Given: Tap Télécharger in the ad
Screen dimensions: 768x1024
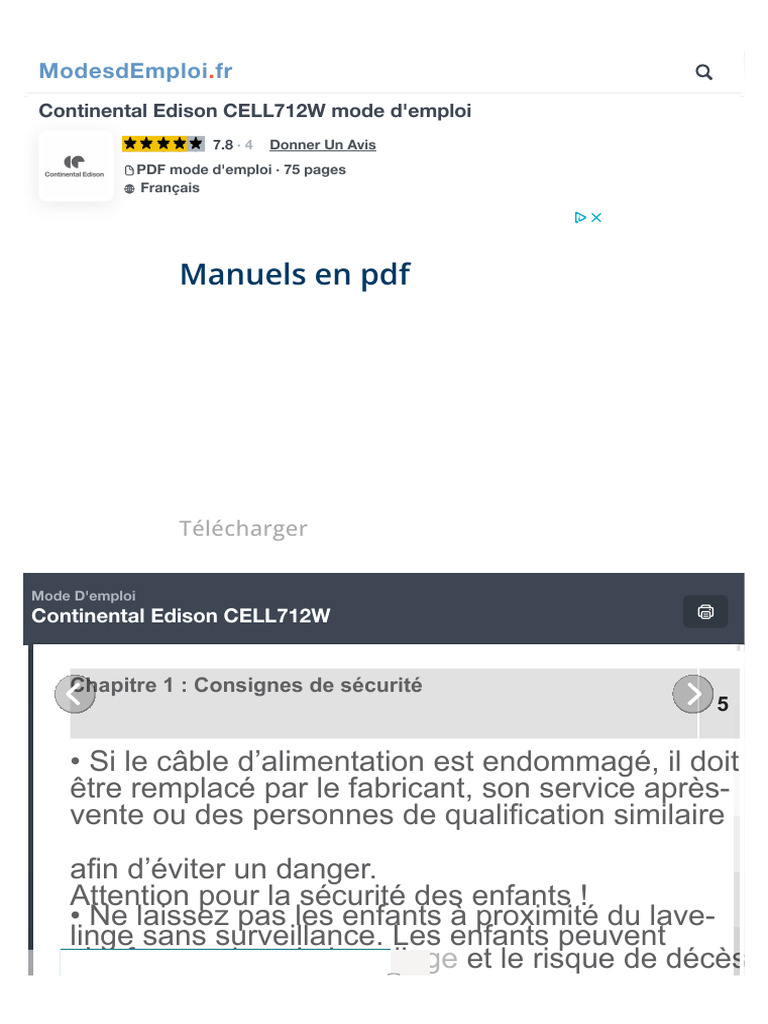Looking at the screenshot, I should pos(243,528).
